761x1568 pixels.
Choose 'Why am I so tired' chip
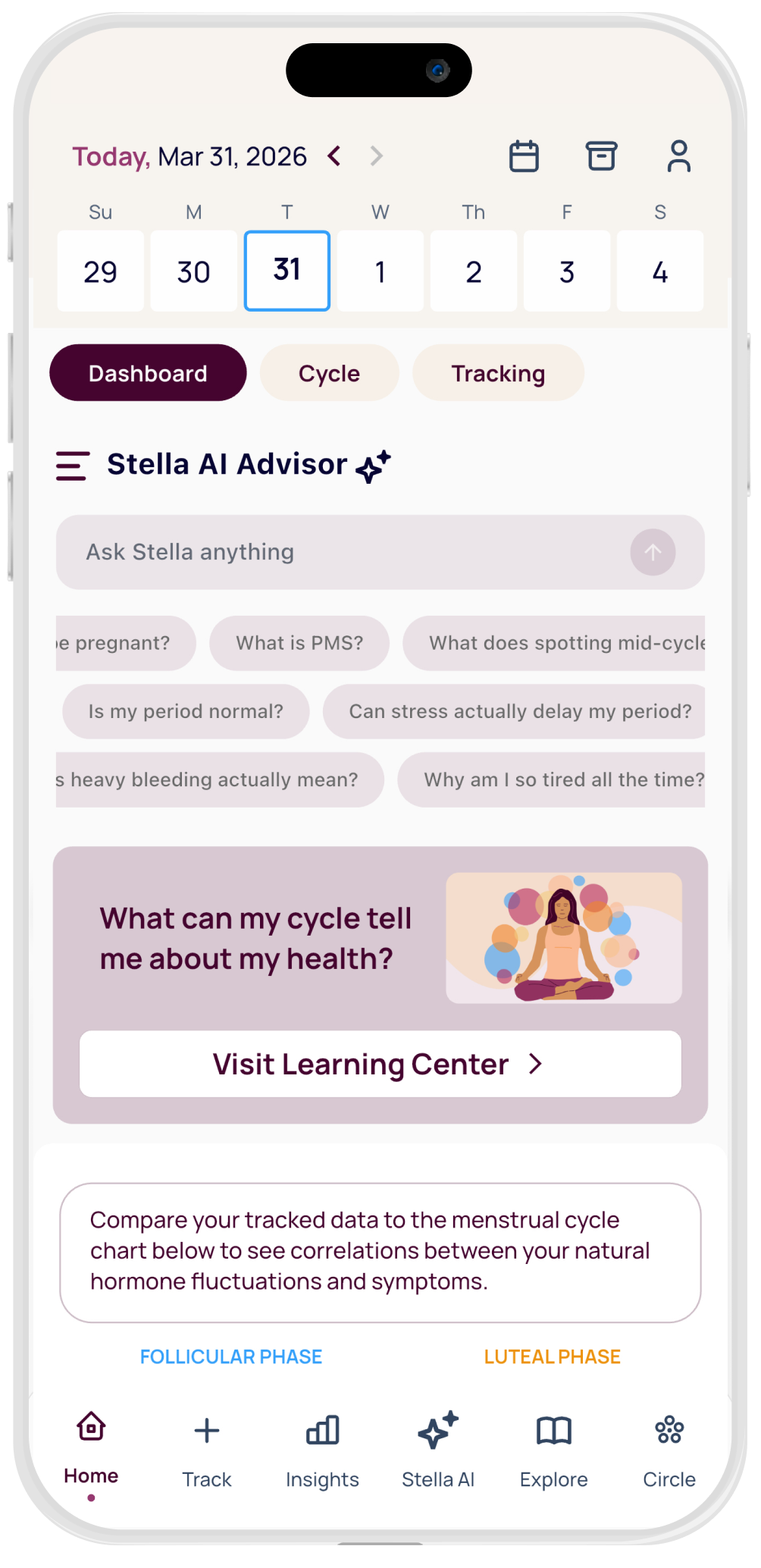tap(552, 779)
